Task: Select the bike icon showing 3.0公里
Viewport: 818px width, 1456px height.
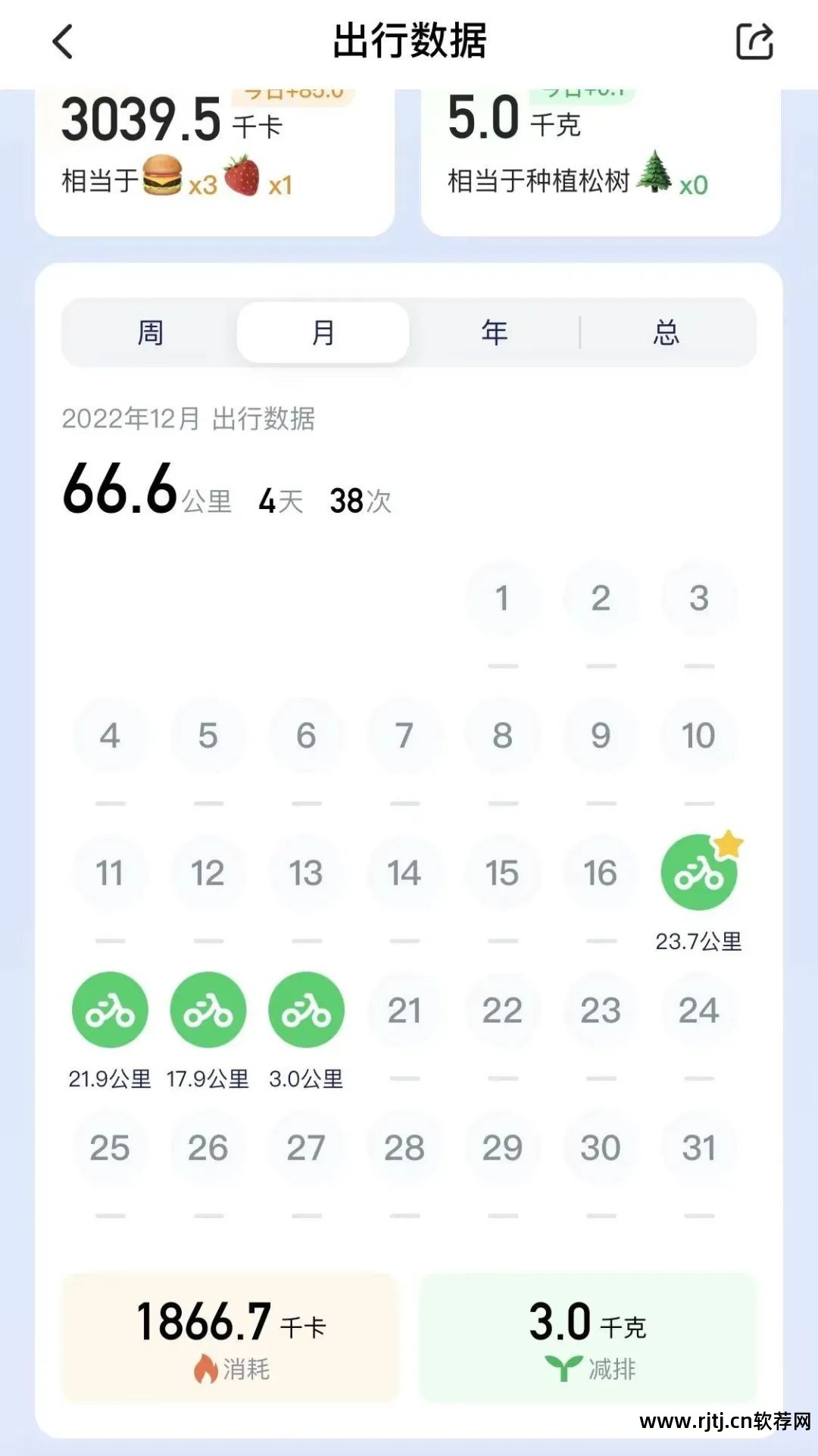Action: 307,1011
